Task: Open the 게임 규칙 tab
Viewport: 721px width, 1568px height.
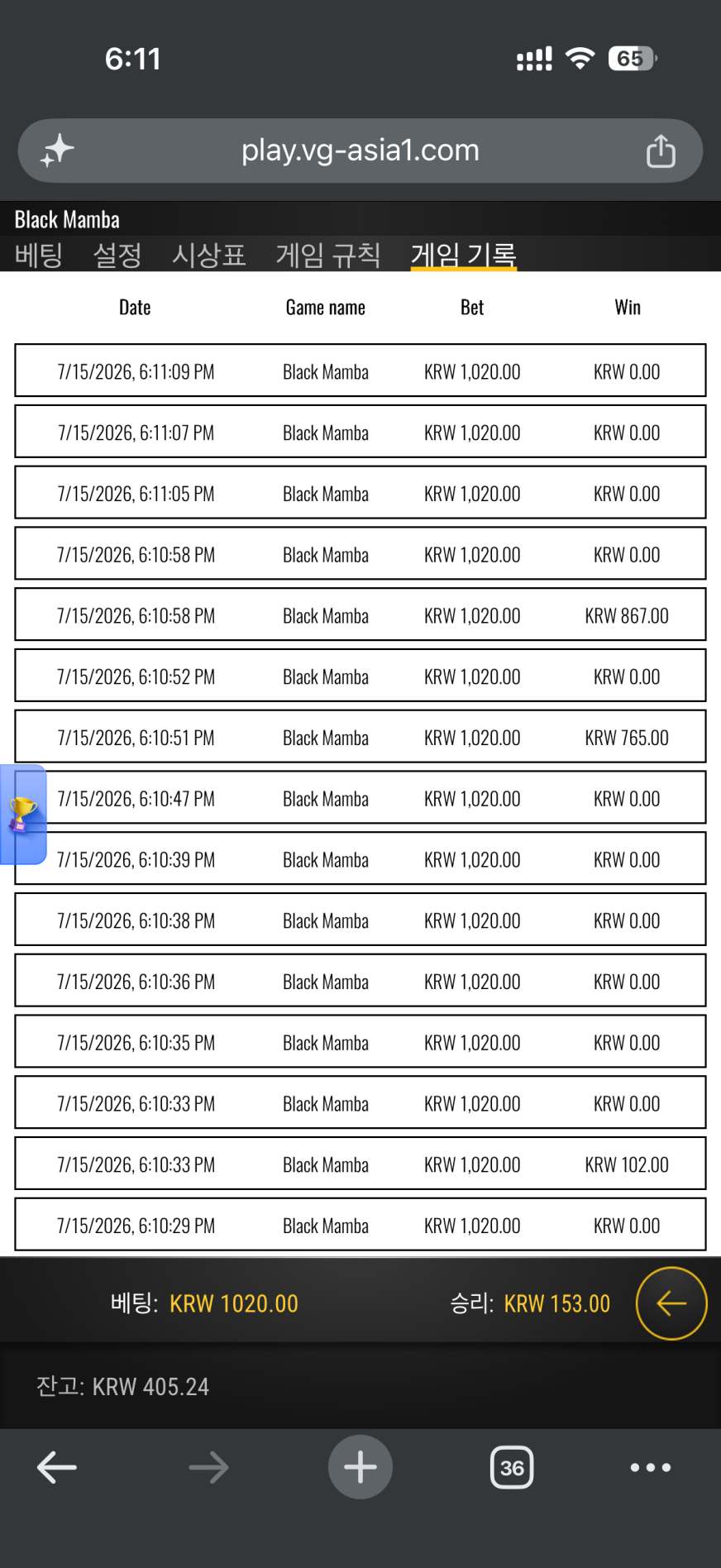Action: click(327, 255)
